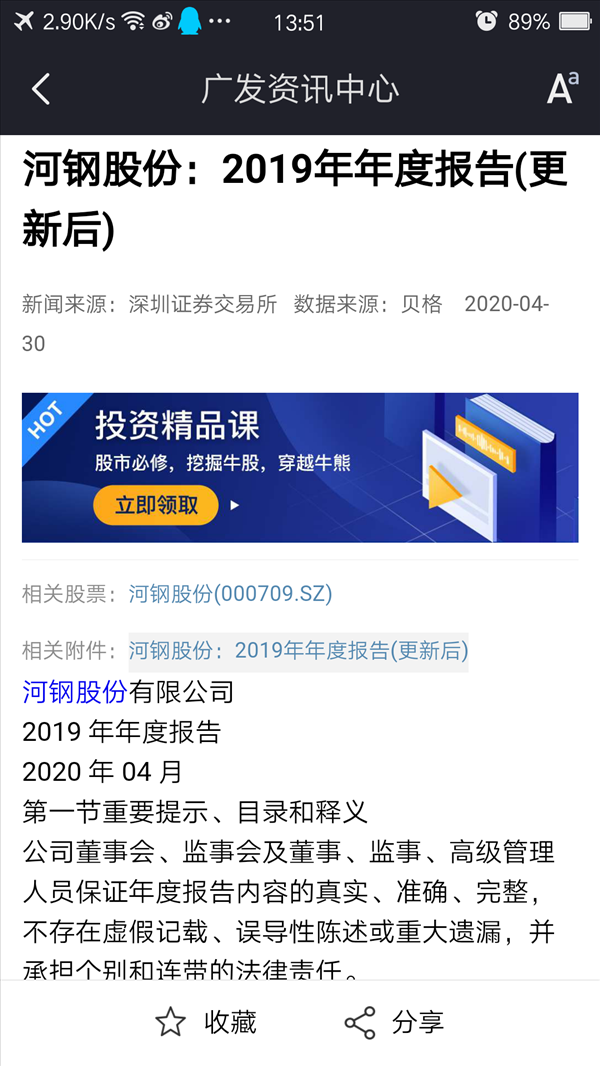
Task: Tap the 立即领取 button
Action: coord(156,504)
